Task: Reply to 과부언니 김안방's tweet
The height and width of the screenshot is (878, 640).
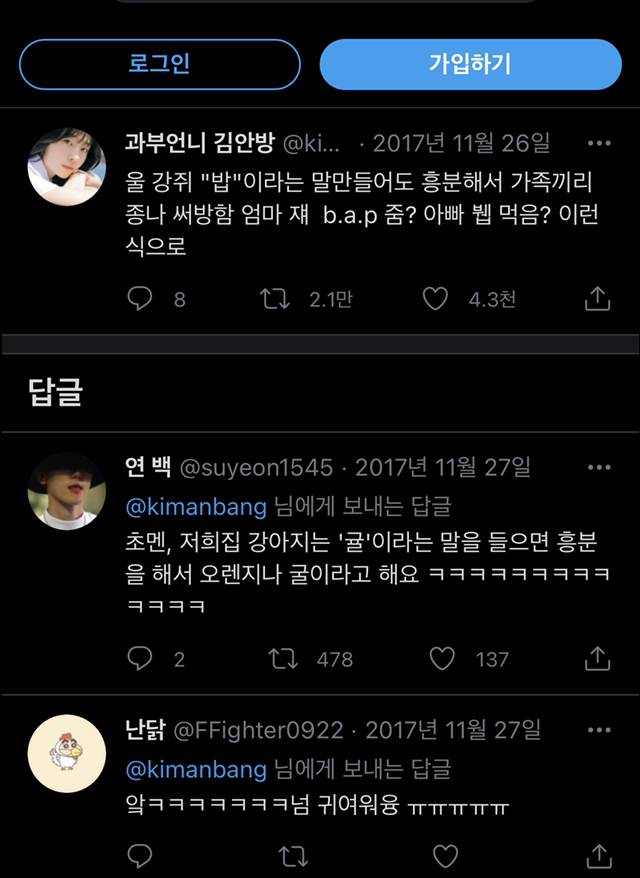Action: tap(139, 298)
